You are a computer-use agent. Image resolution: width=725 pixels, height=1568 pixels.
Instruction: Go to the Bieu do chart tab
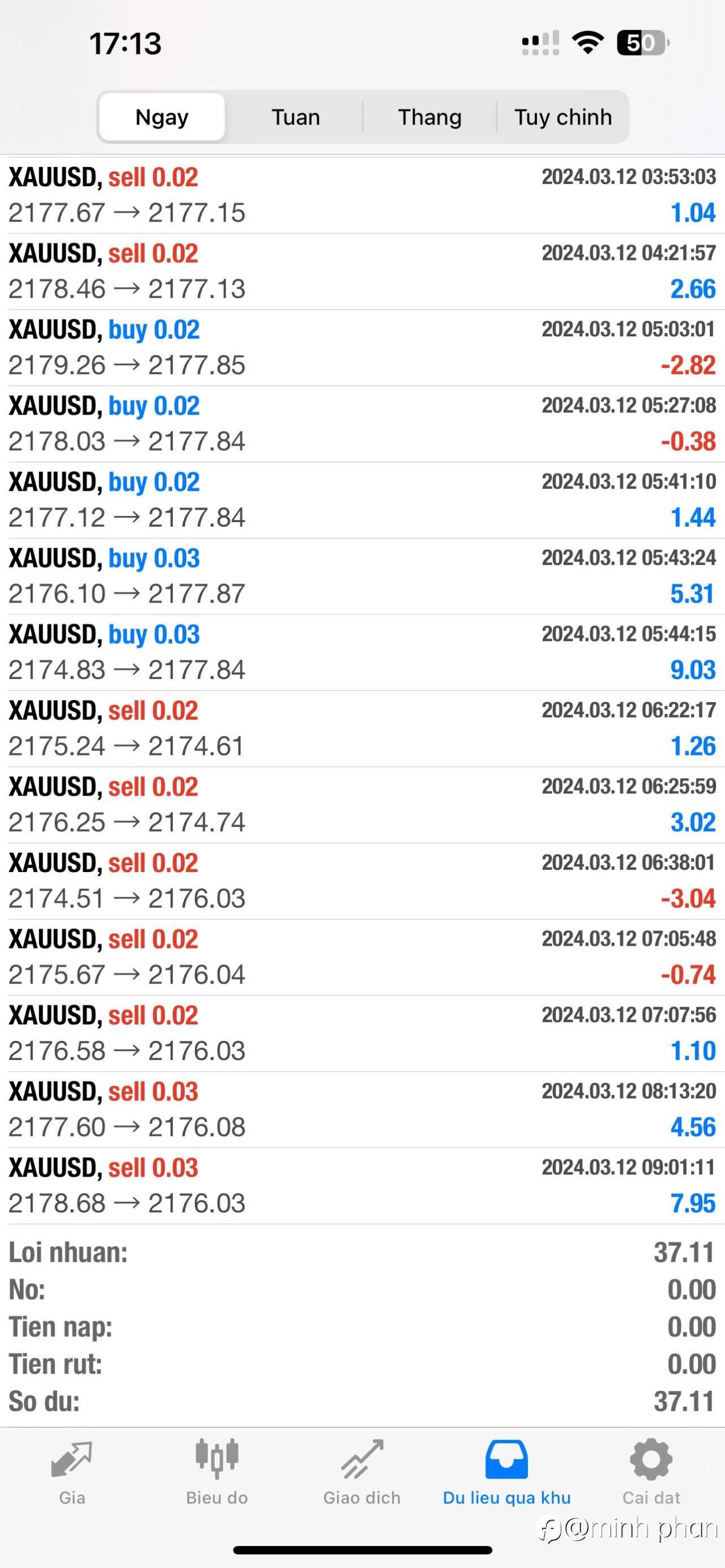click(x=217, y=1472)
